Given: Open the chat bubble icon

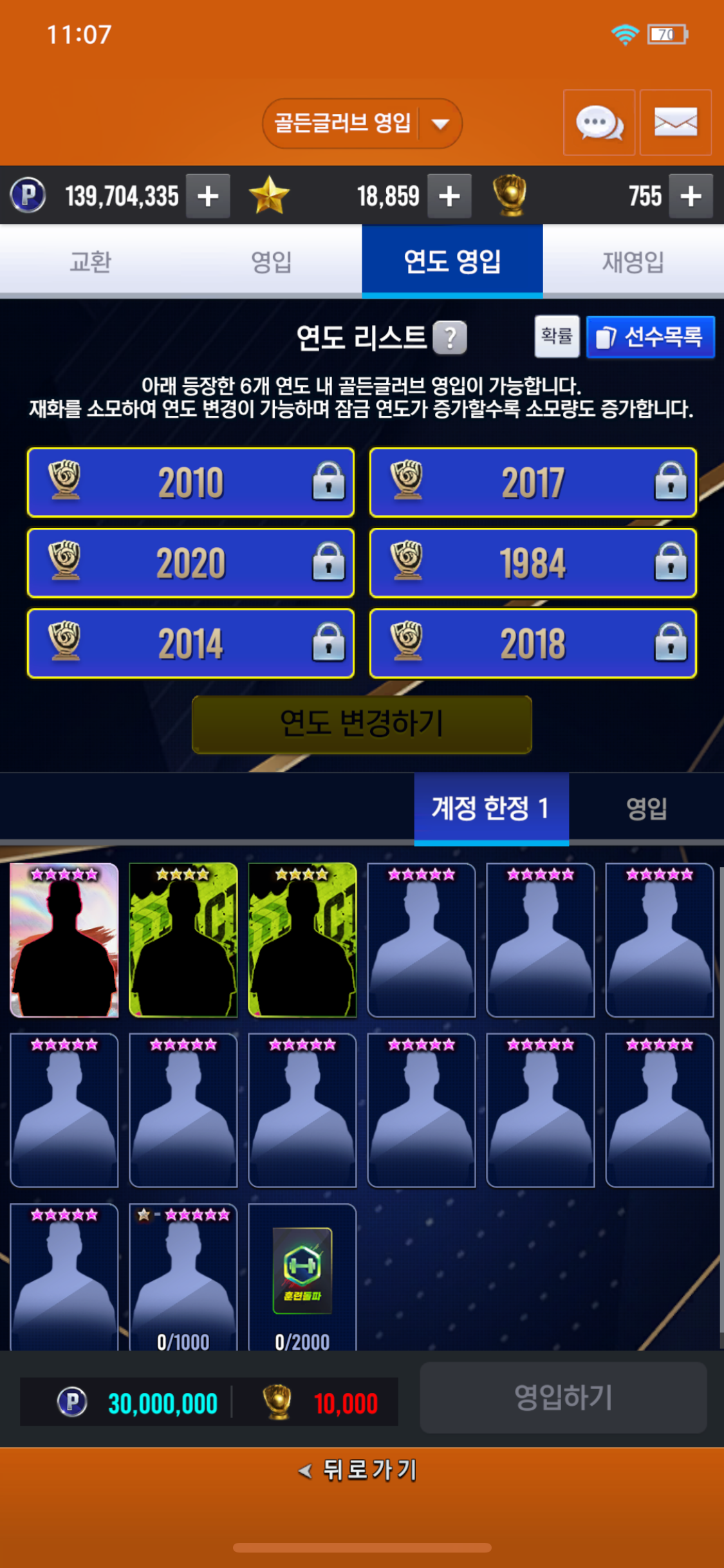Looking at the screenshot, I should coord(599,122).
